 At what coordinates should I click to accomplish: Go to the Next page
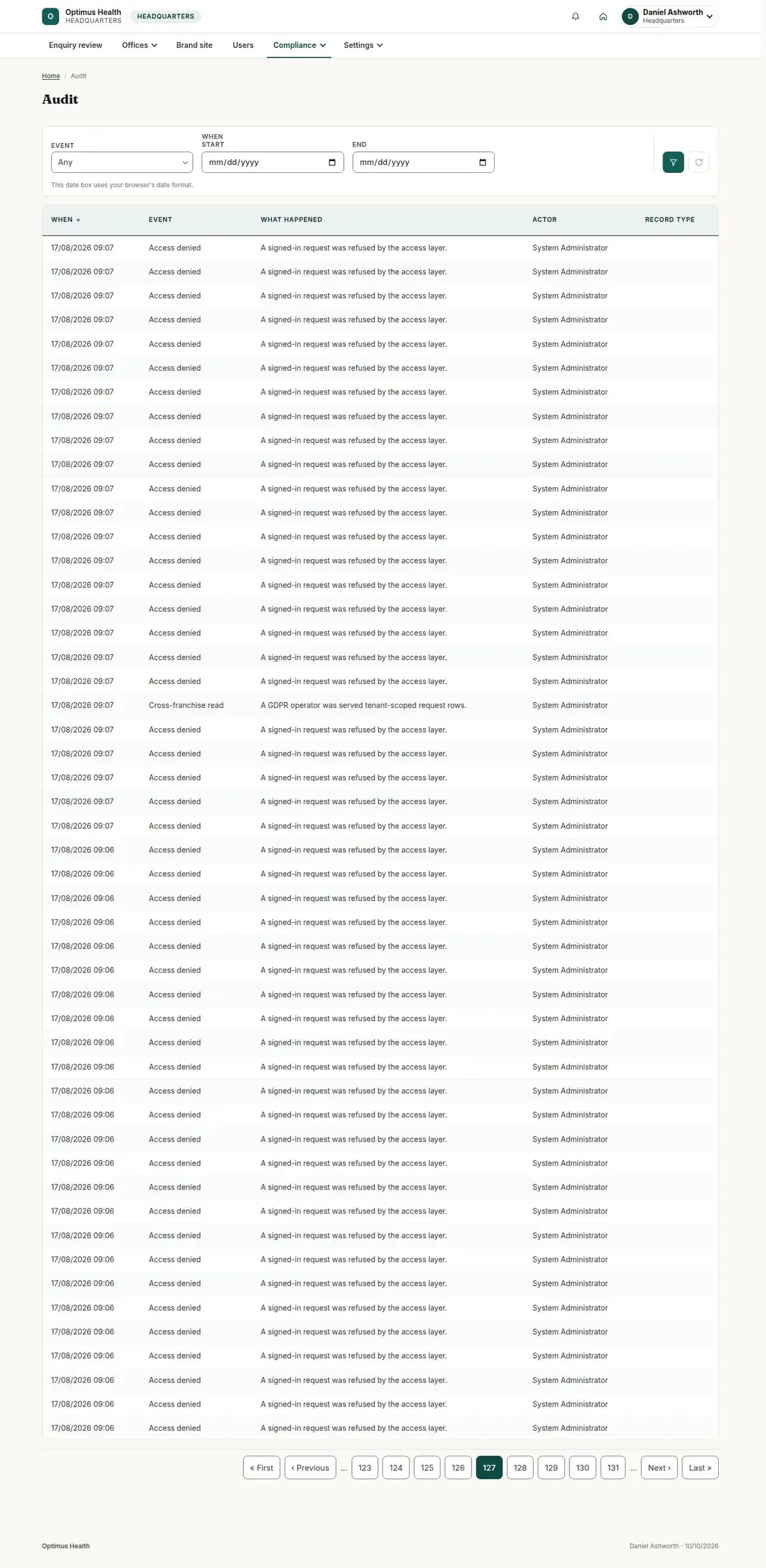tap(659, 1467)
